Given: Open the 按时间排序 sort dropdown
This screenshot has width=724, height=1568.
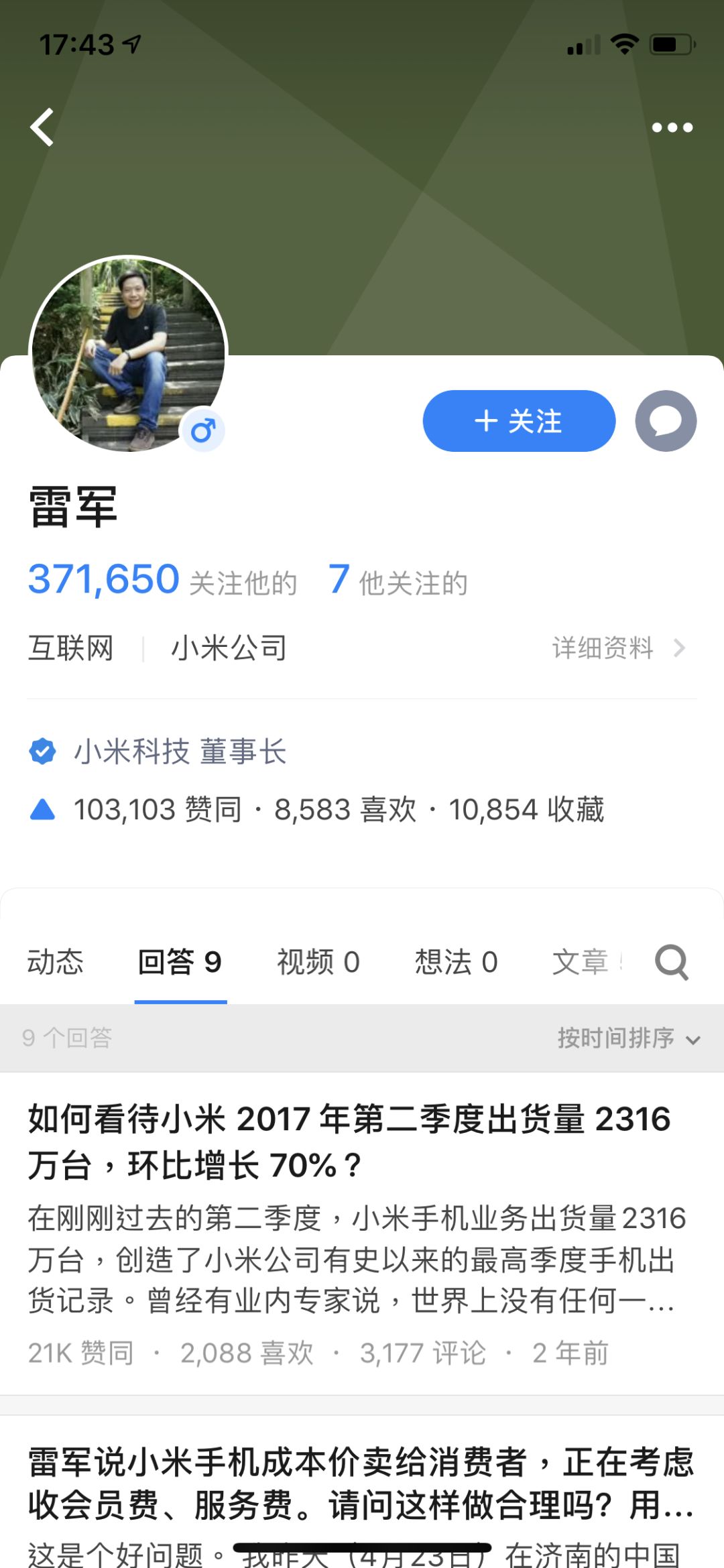Looking at the screenshot, I should [626, 1038].
